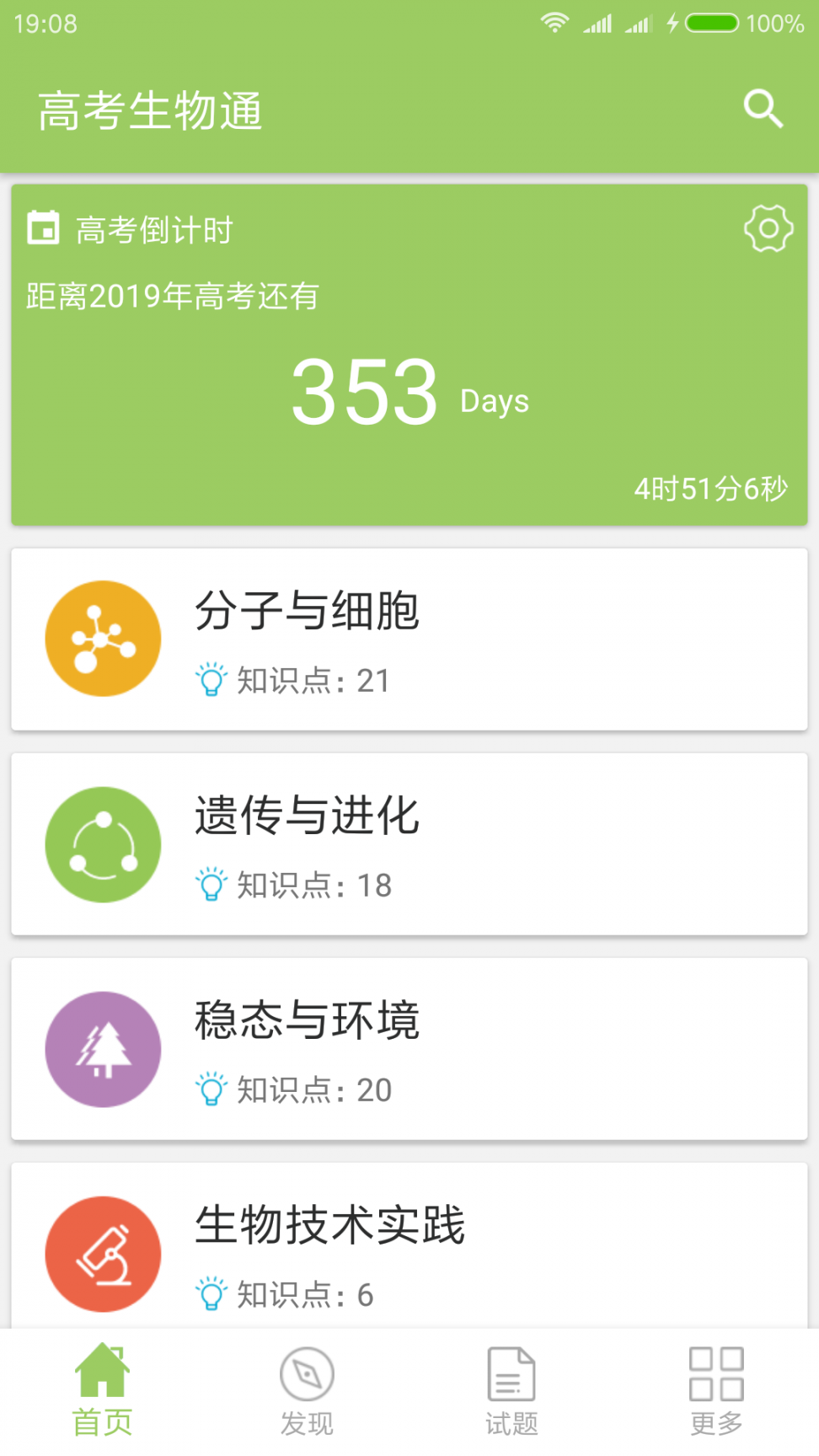View the 生物技术实践 card
The width and height of the screenshot is (819, 1456).
(x=409, y=1249)
